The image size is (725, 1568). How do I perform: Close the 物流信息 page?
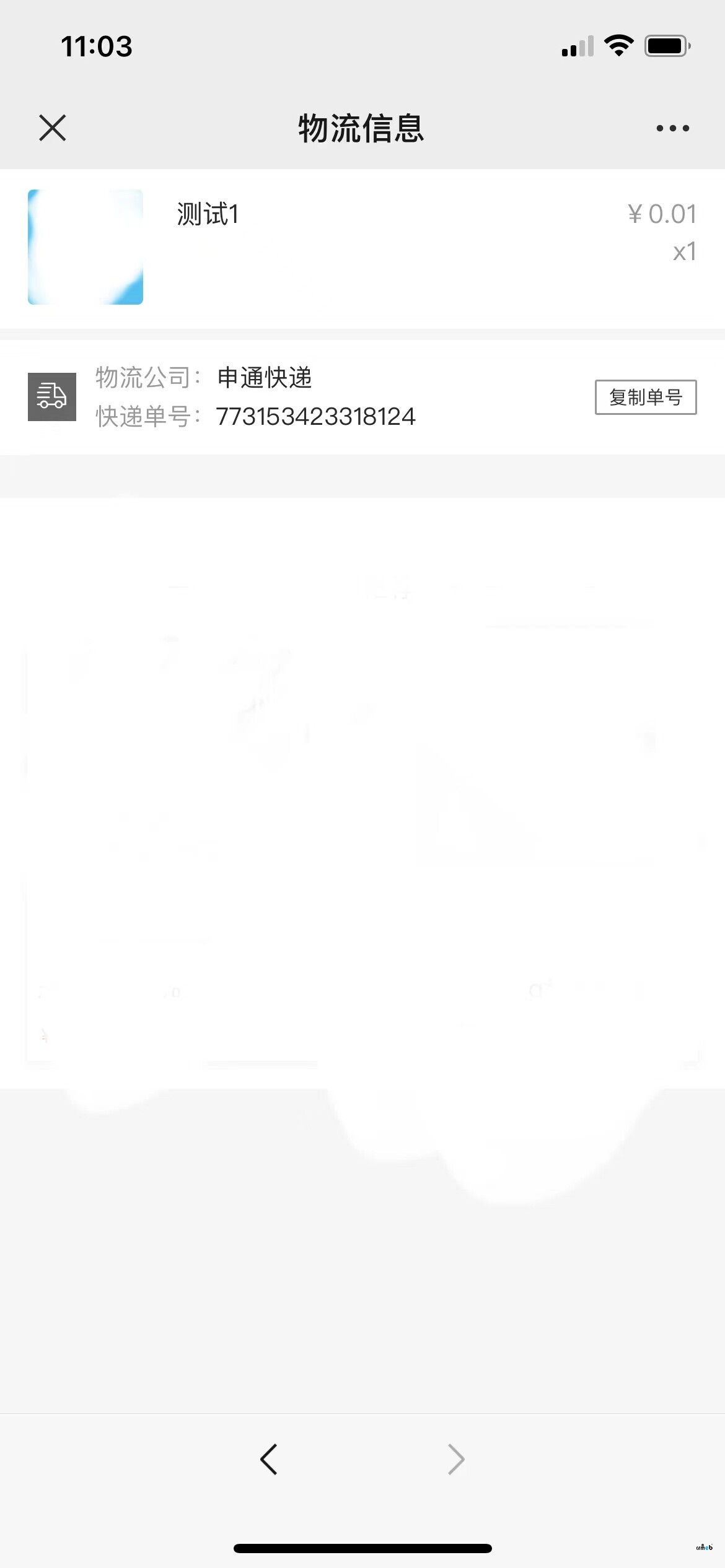coord(53,128)
